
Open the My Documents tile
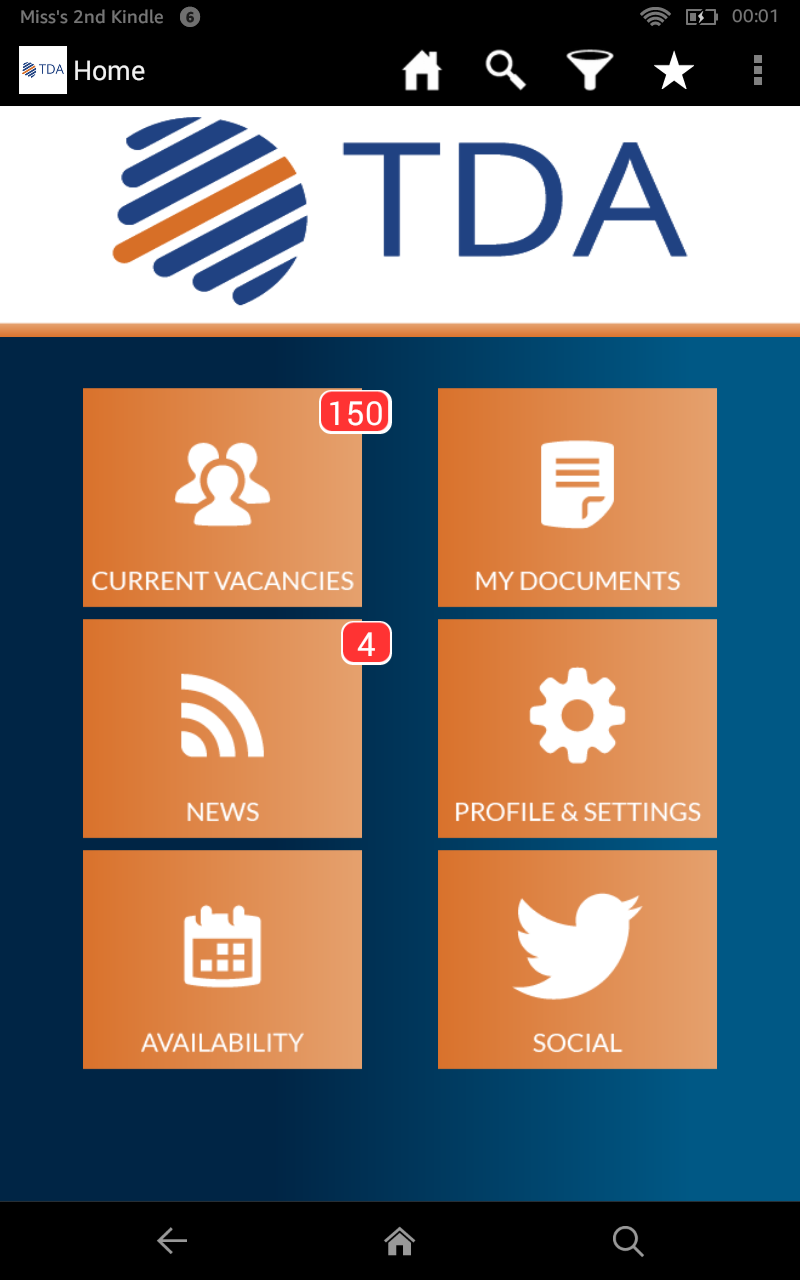[x=577, y=498]
